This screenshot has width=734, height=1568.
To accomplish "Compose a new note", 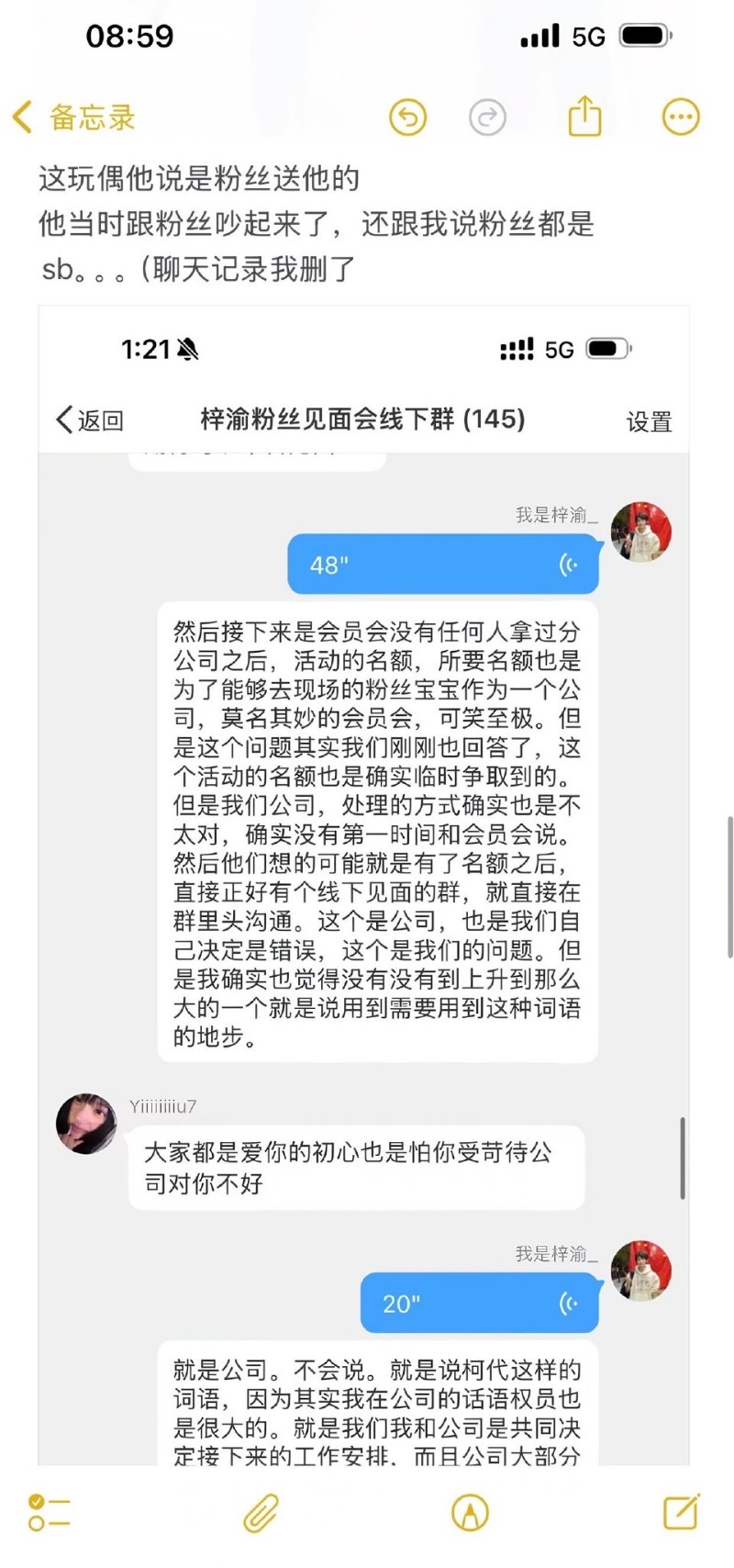I will pos(681,1512).
